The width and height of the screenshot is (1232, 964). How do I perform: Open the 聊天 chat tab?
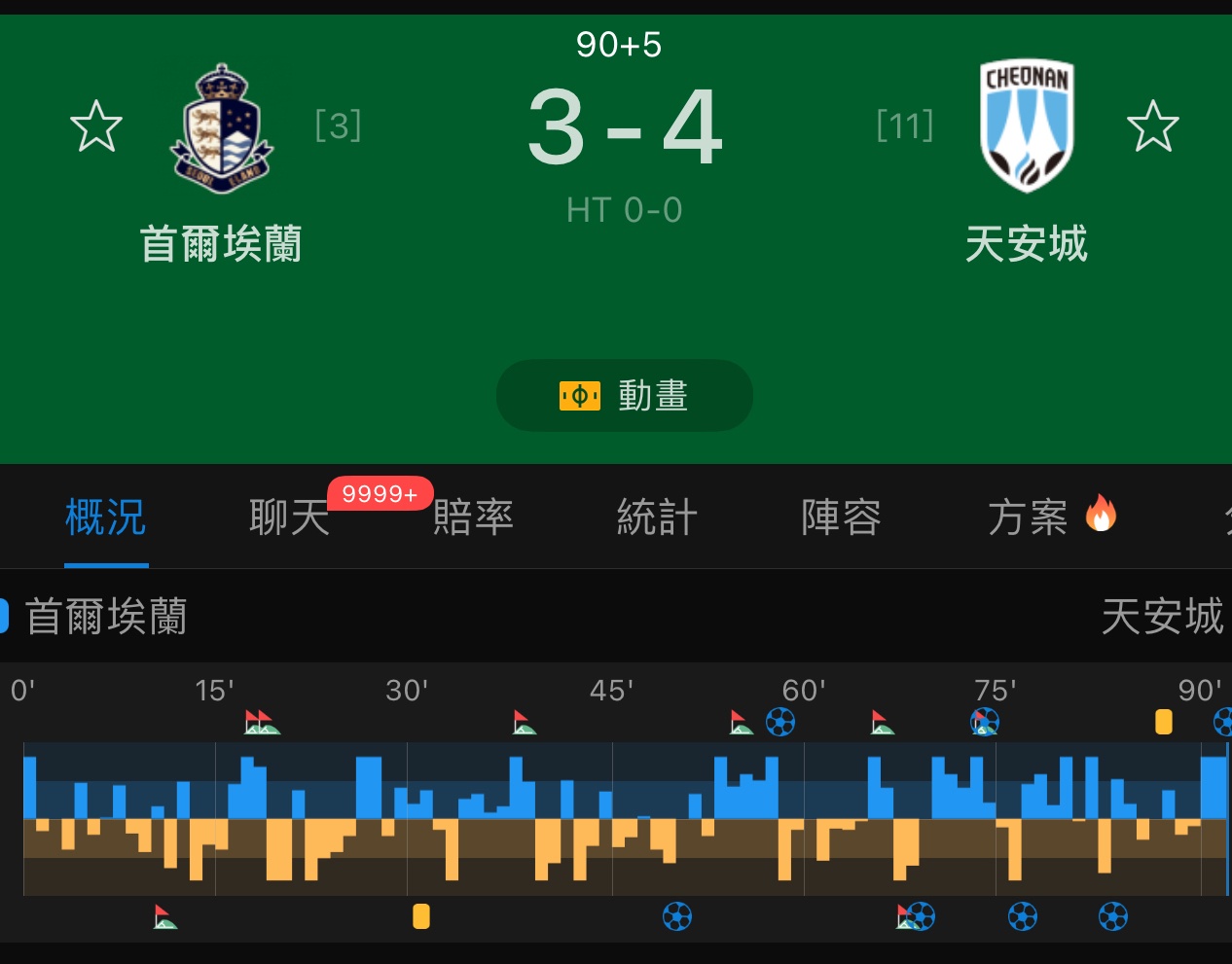point(289,518)
